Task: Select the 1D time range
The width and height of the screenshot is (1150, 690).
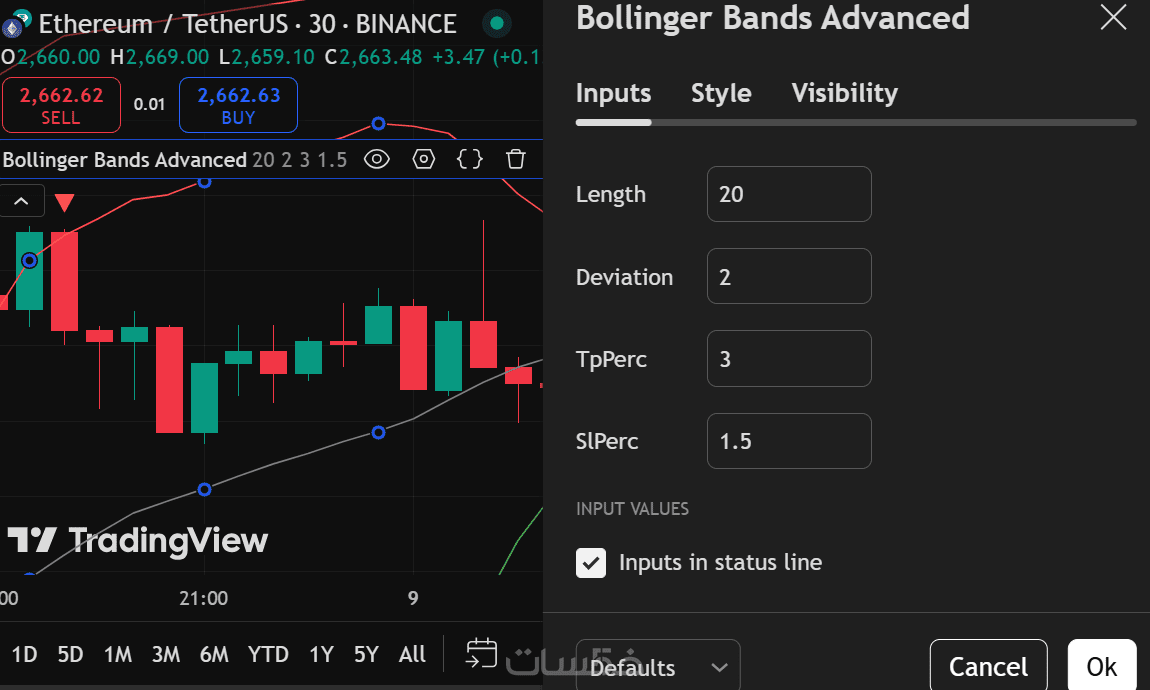Action: 24,655
